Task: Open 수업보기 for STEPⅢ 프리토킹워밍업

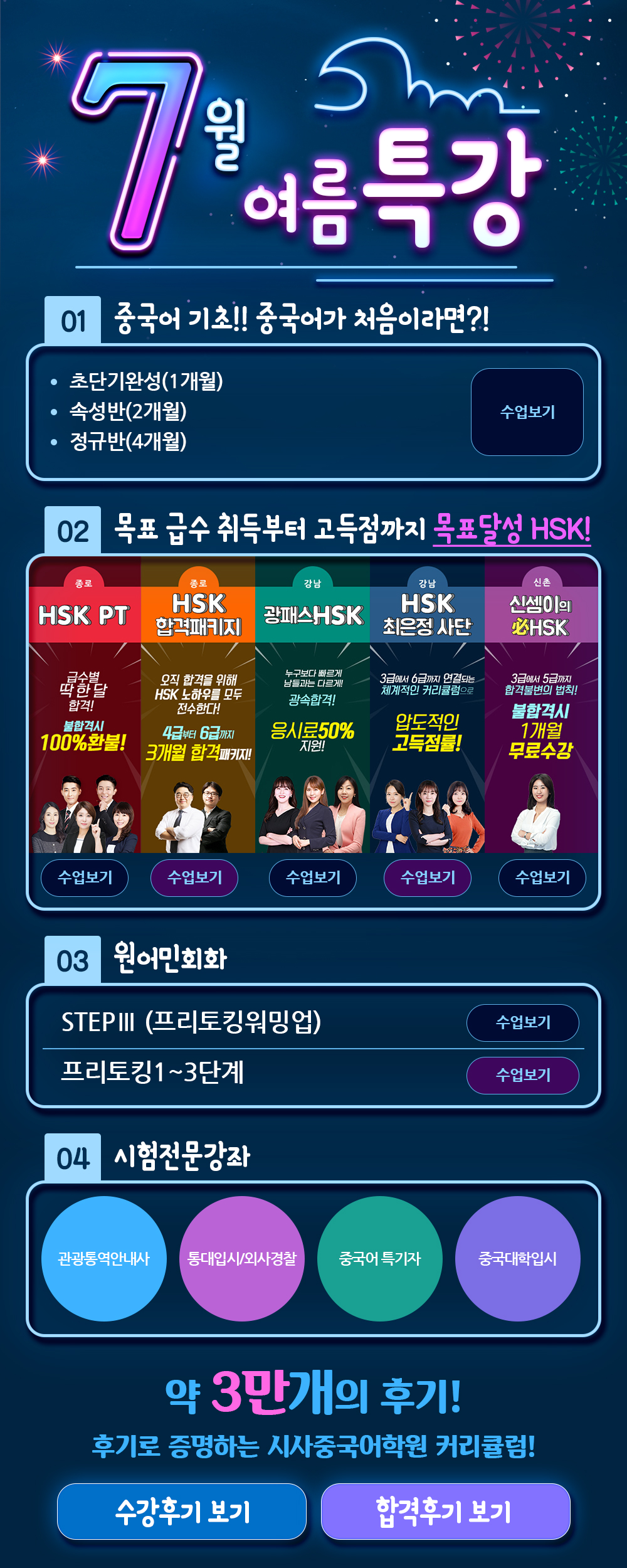Action: (x=522, y=1023)
